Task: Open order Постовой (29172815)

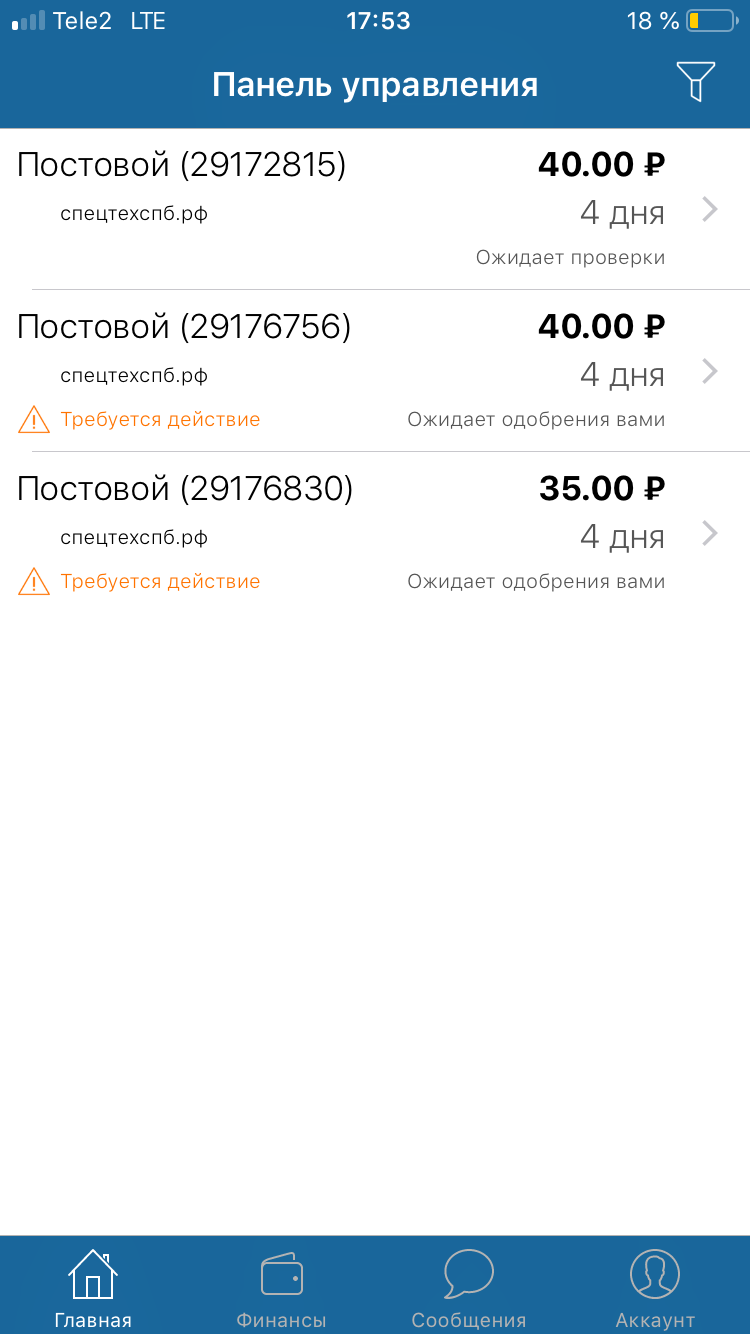Action: (375, 209)
